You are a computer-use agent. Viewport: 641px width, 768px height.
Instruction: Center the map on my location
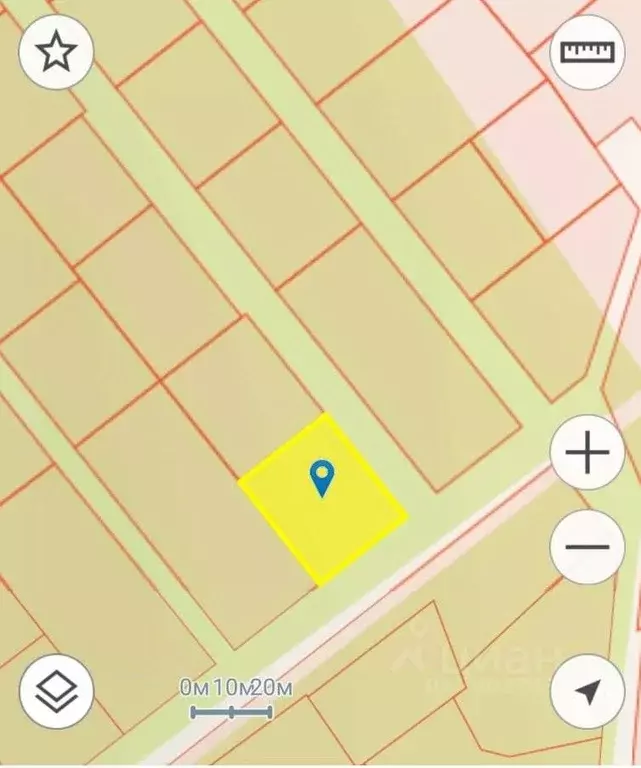click(x=587, y=691)
